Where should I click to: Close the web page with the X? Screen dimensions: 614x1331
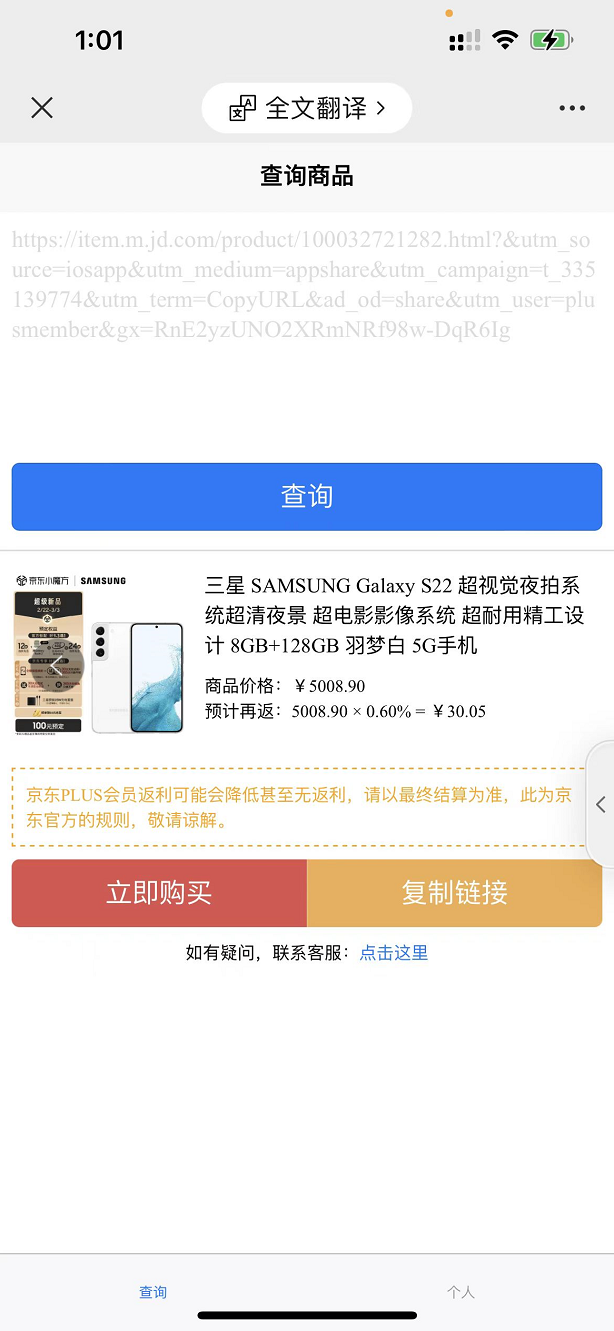coord(42,108)
